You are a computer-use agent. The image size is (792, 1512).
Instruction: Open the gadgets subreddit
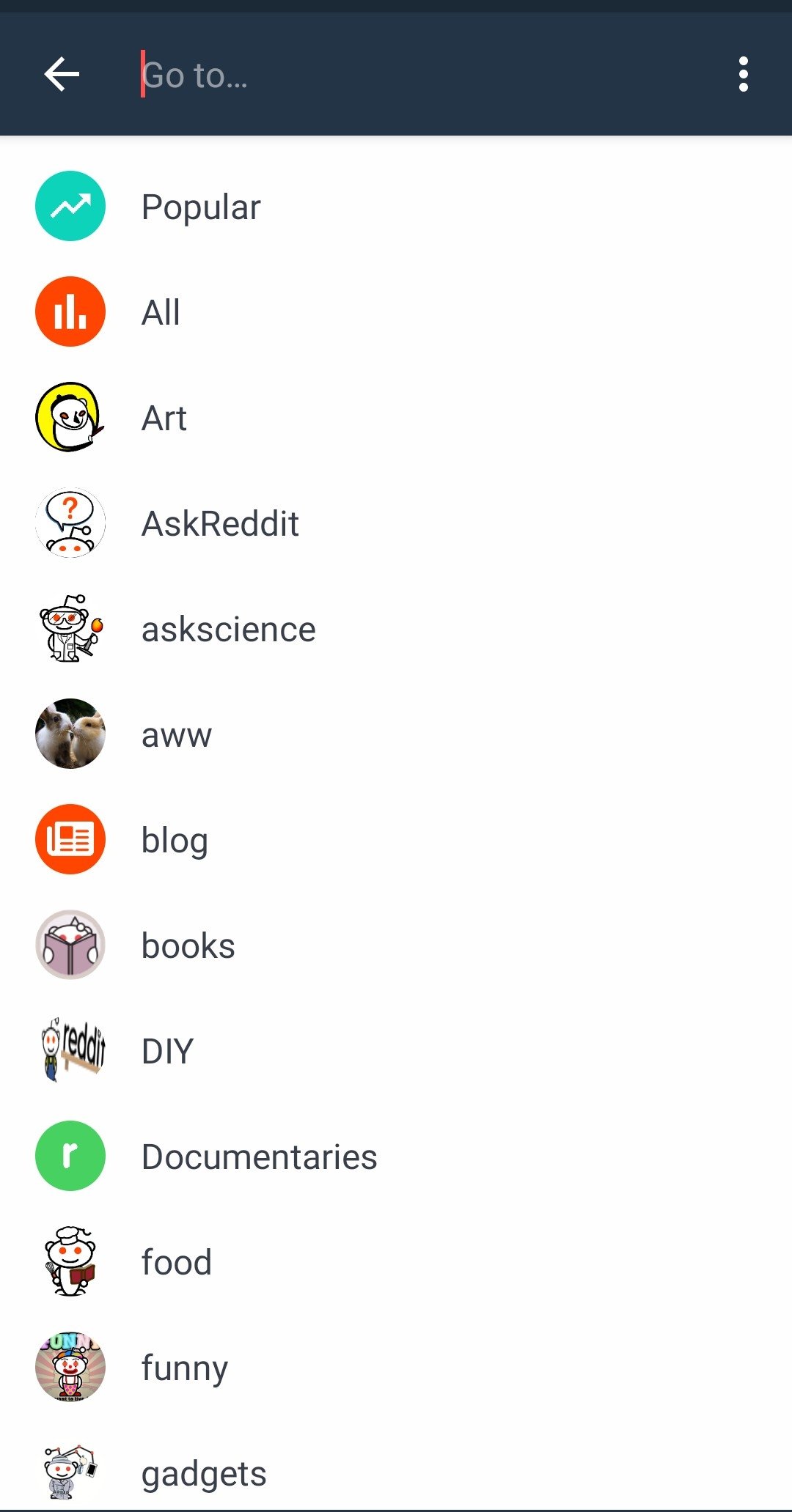click(x=204, y=1473)
